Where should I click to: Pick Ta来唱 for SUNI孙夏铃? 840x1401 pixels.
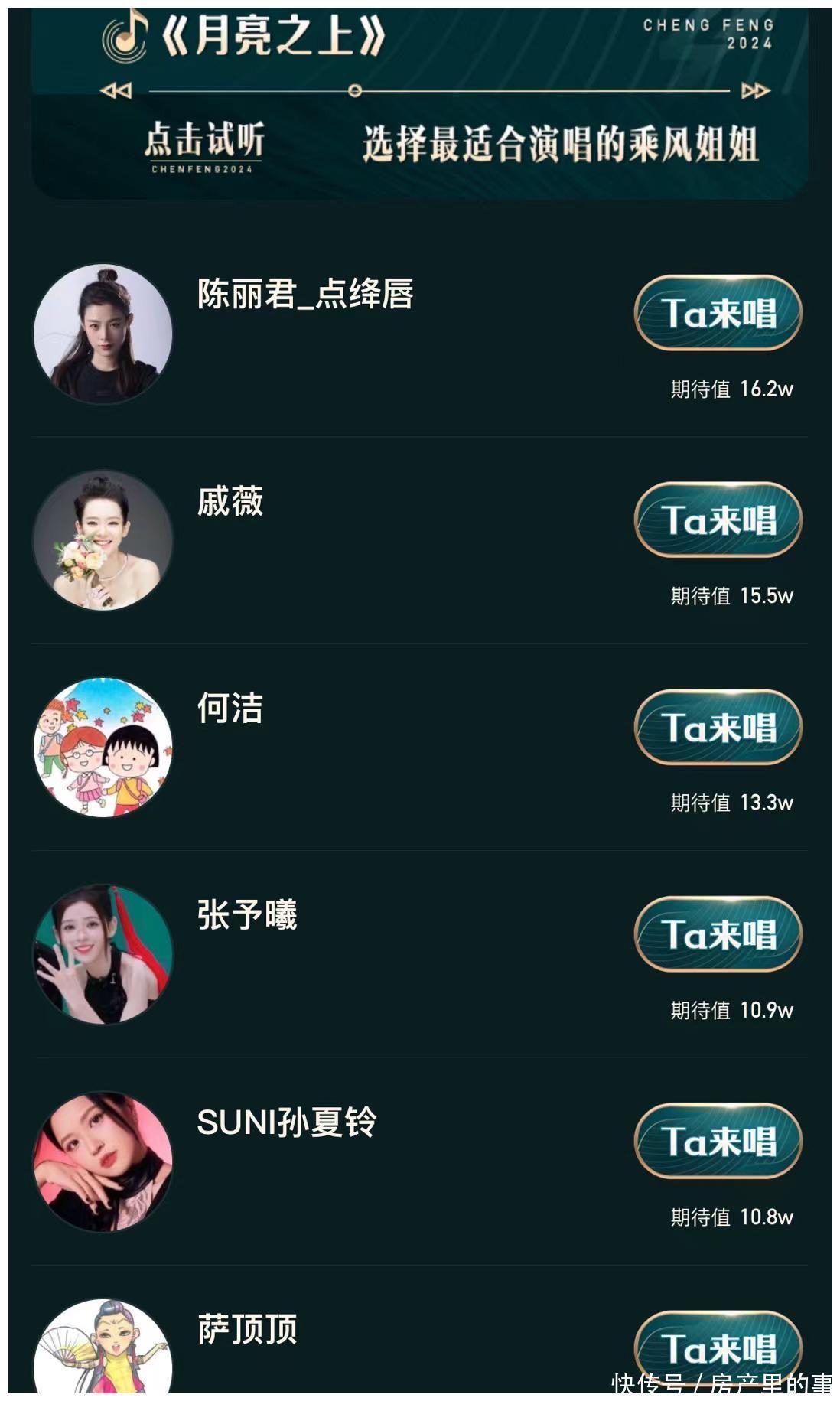(718, 1141)
